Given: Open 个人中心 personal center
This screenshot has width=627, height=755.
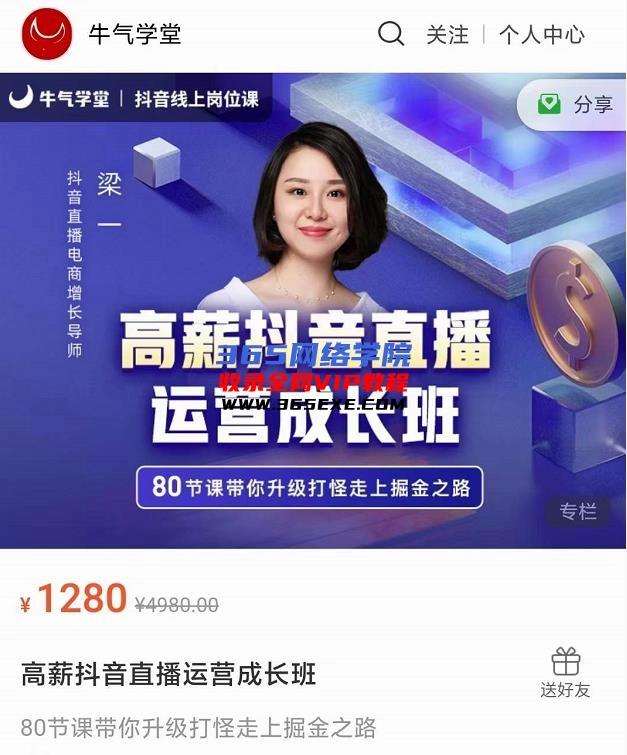Looking at the screenshot, I should point(541,34).
